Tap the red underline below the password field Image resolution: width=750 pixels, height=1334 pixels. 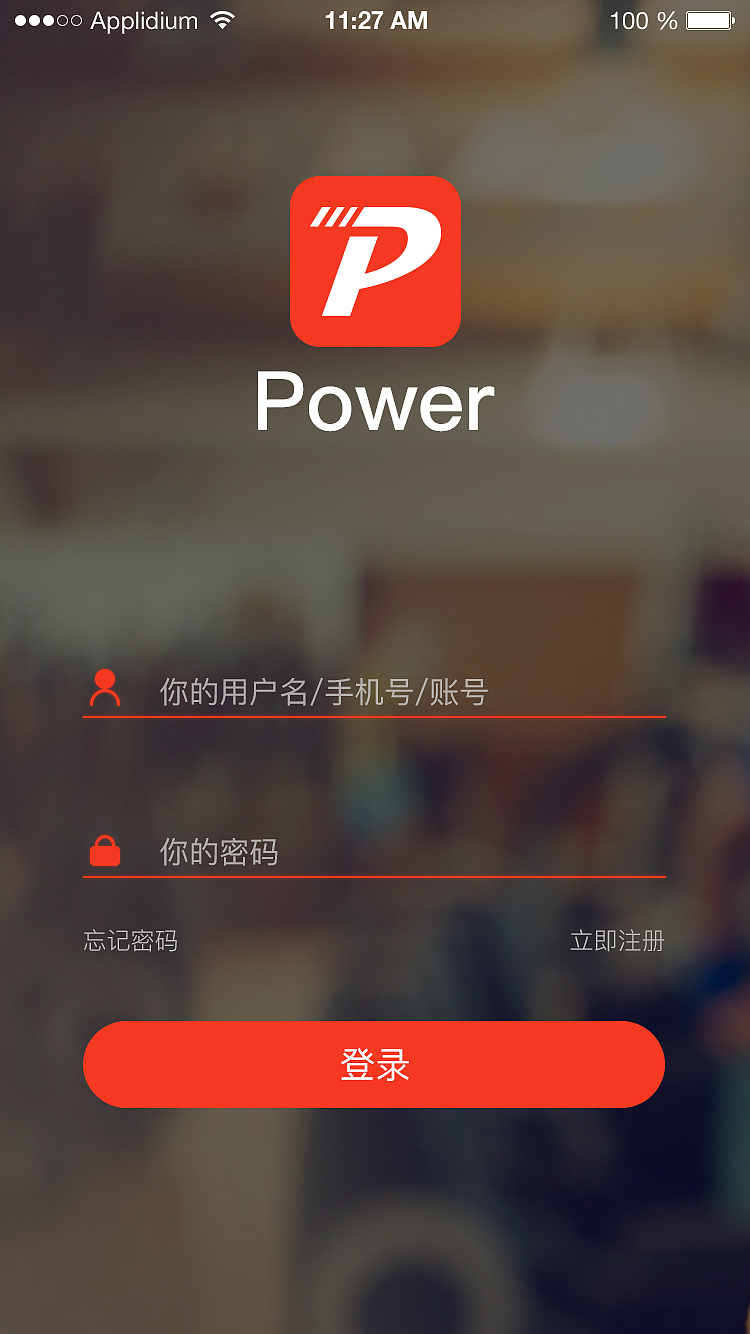pyautogui.click(x=375, y=877)
